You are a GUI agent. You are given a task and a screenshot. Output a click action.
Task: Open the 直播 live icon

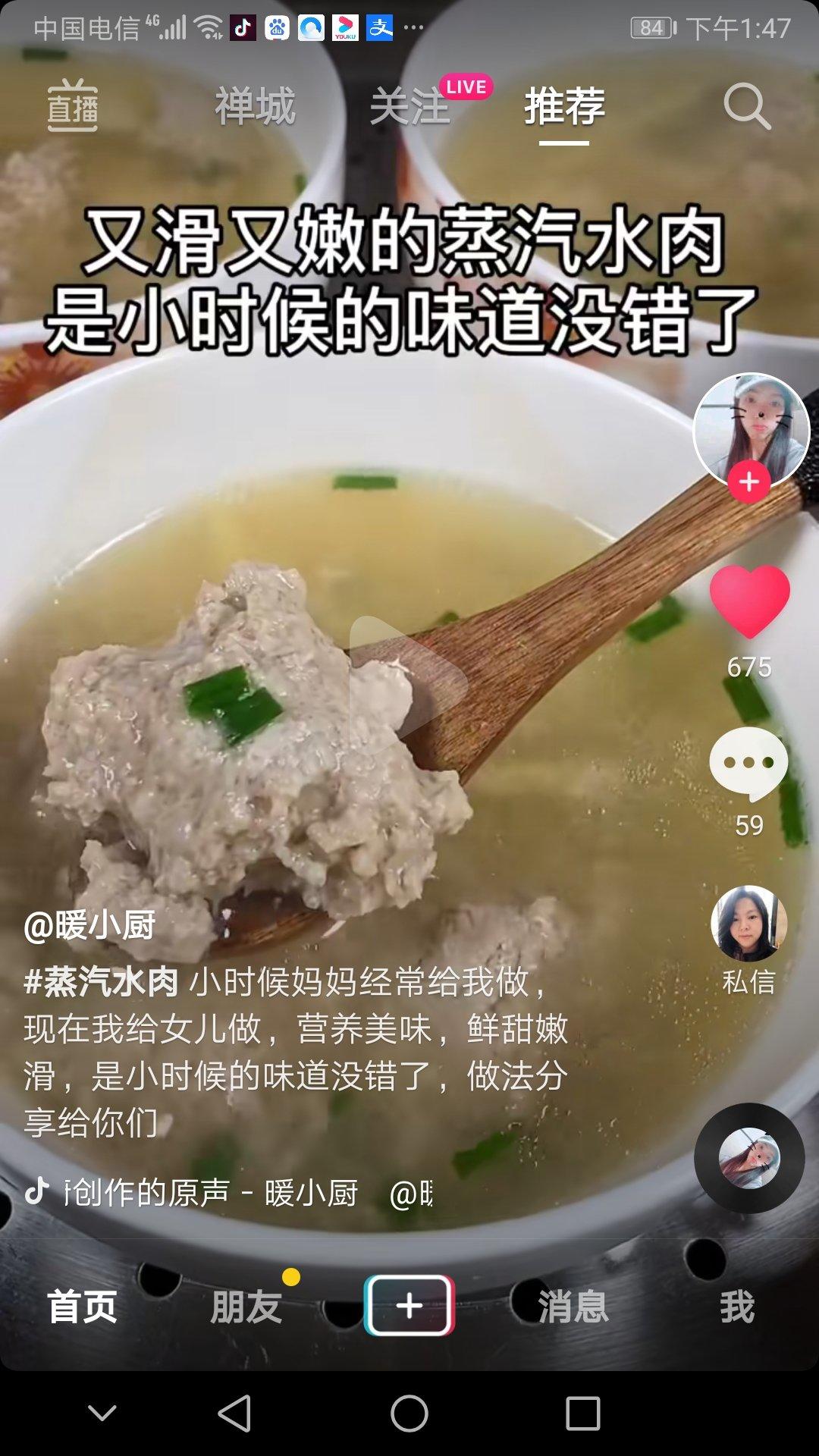[72, 106]
